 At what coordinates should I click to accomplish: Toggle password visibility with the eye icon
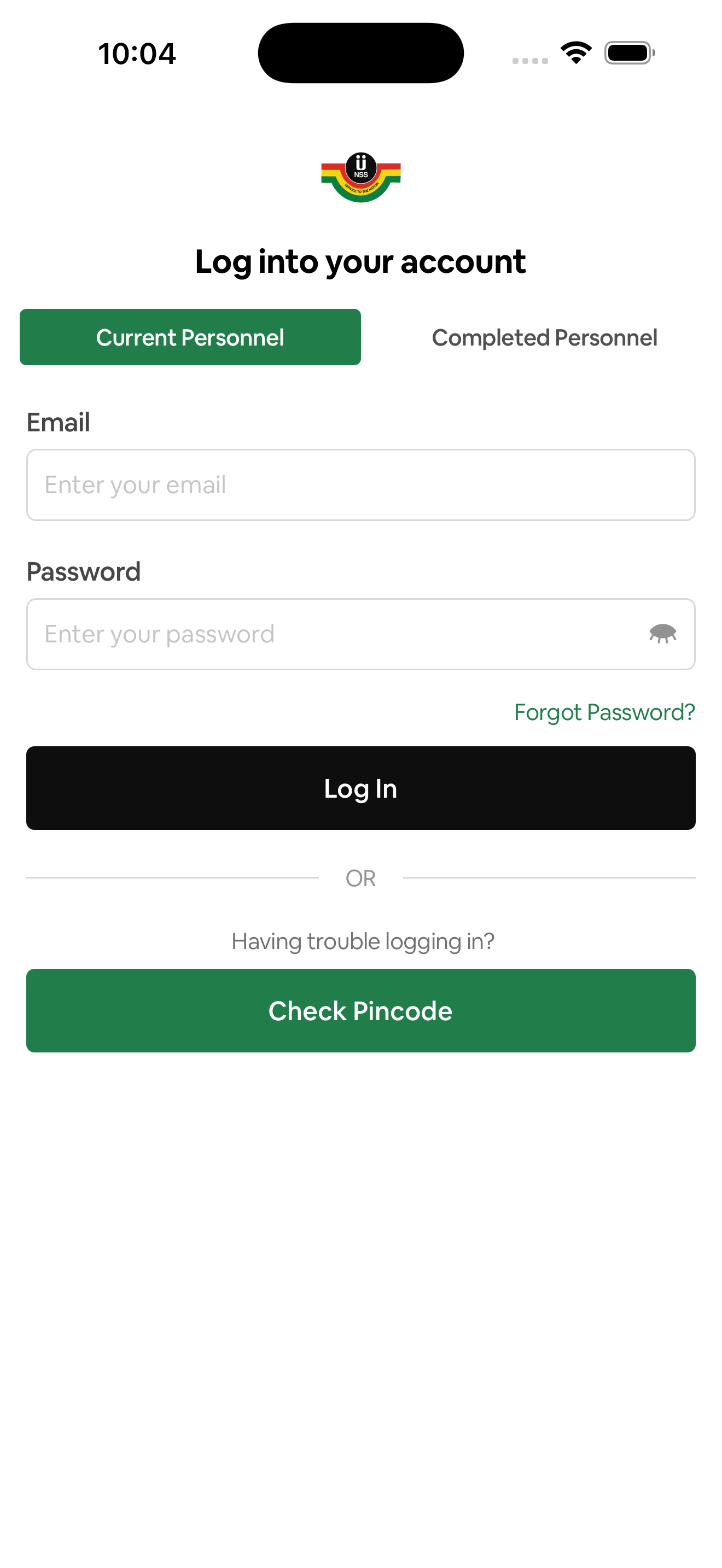(663, 634)
